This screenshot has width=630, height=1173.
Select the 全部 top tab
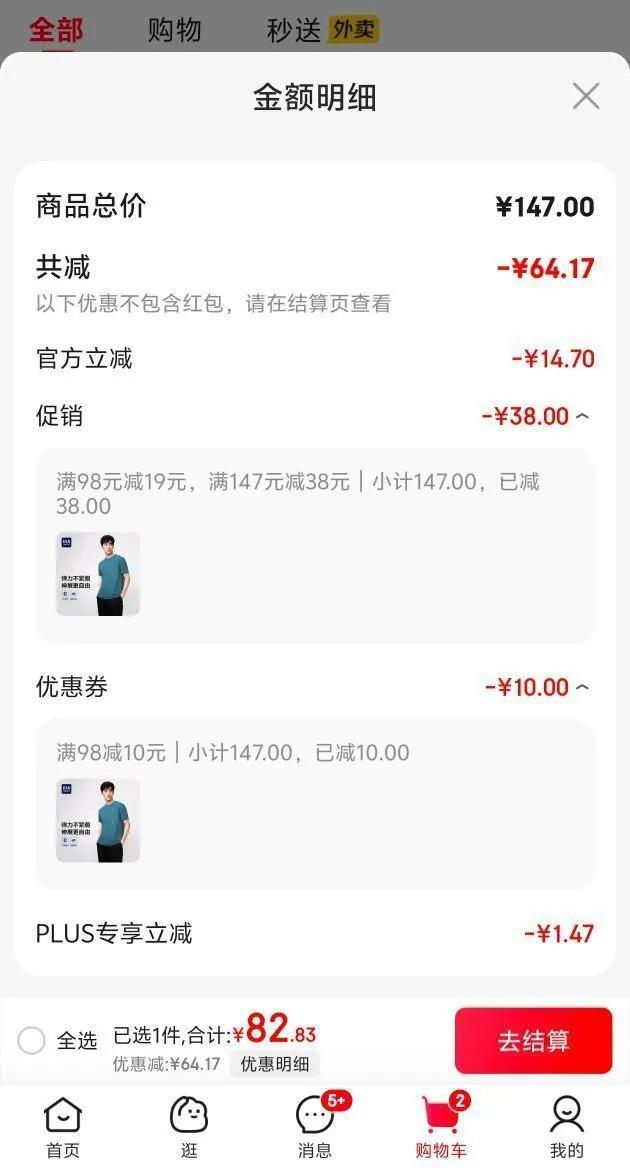56,30
